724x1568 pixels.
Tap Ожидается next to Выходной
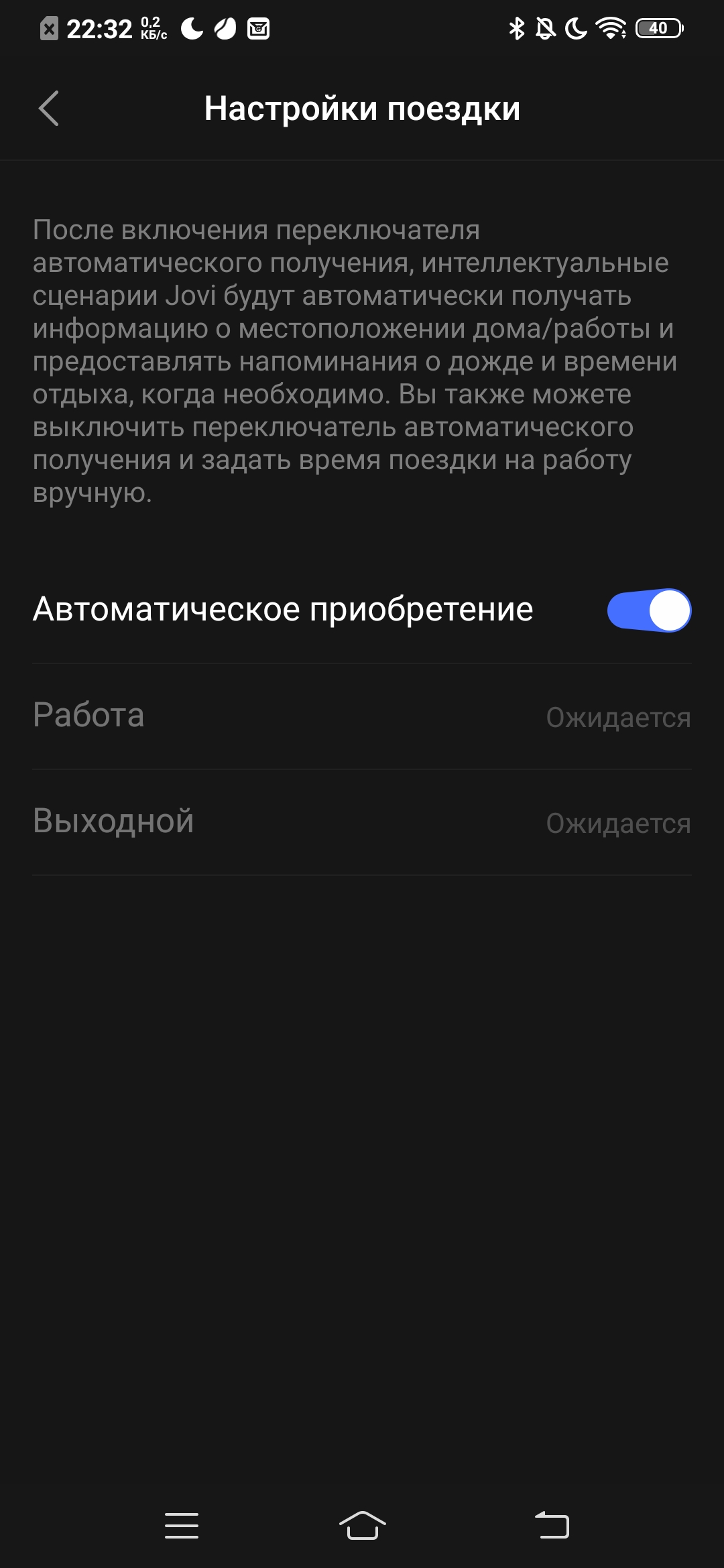click(x=618, y=824)
